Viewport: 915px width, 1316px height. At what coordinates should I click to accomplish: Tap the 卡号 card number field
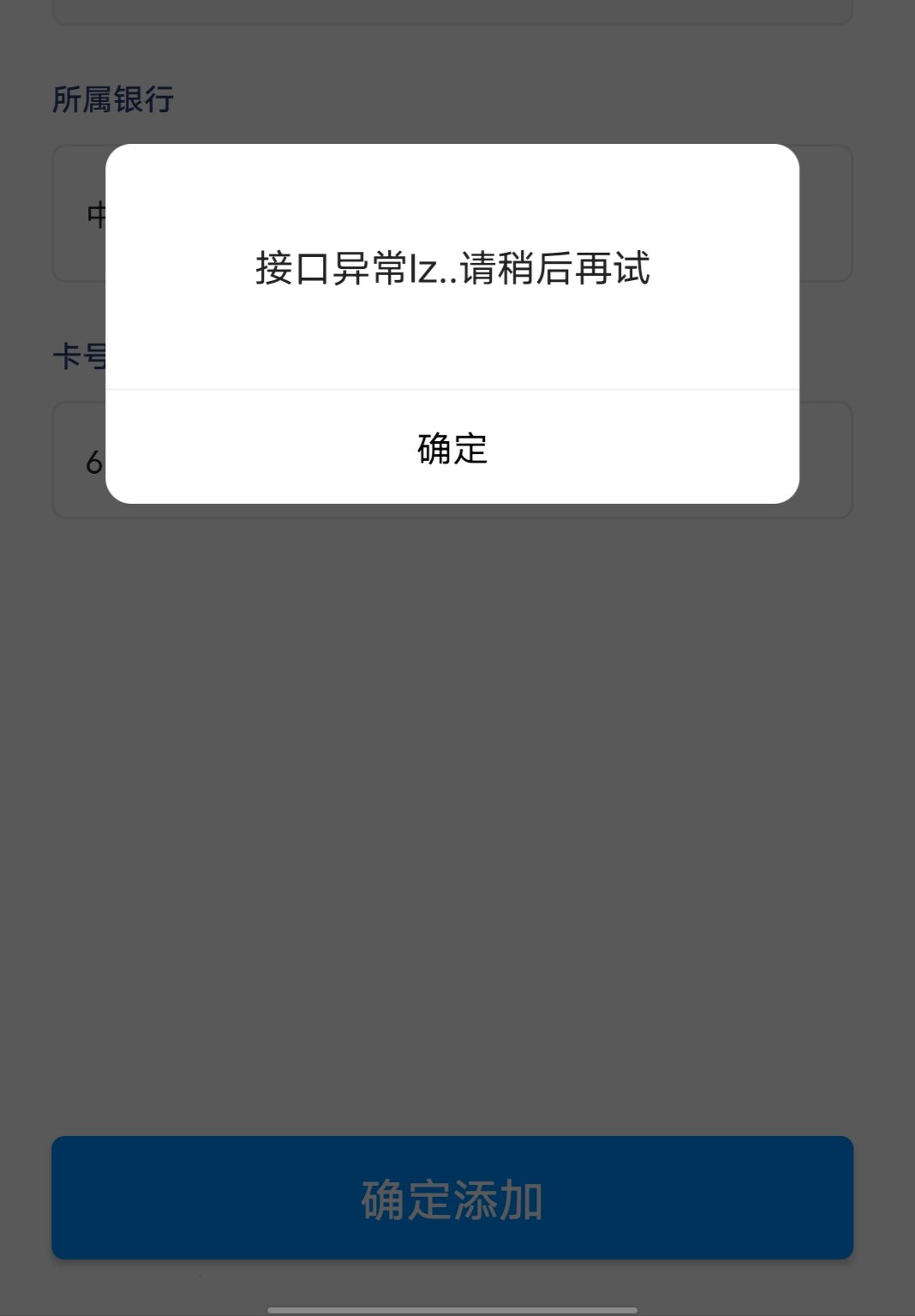824,461
